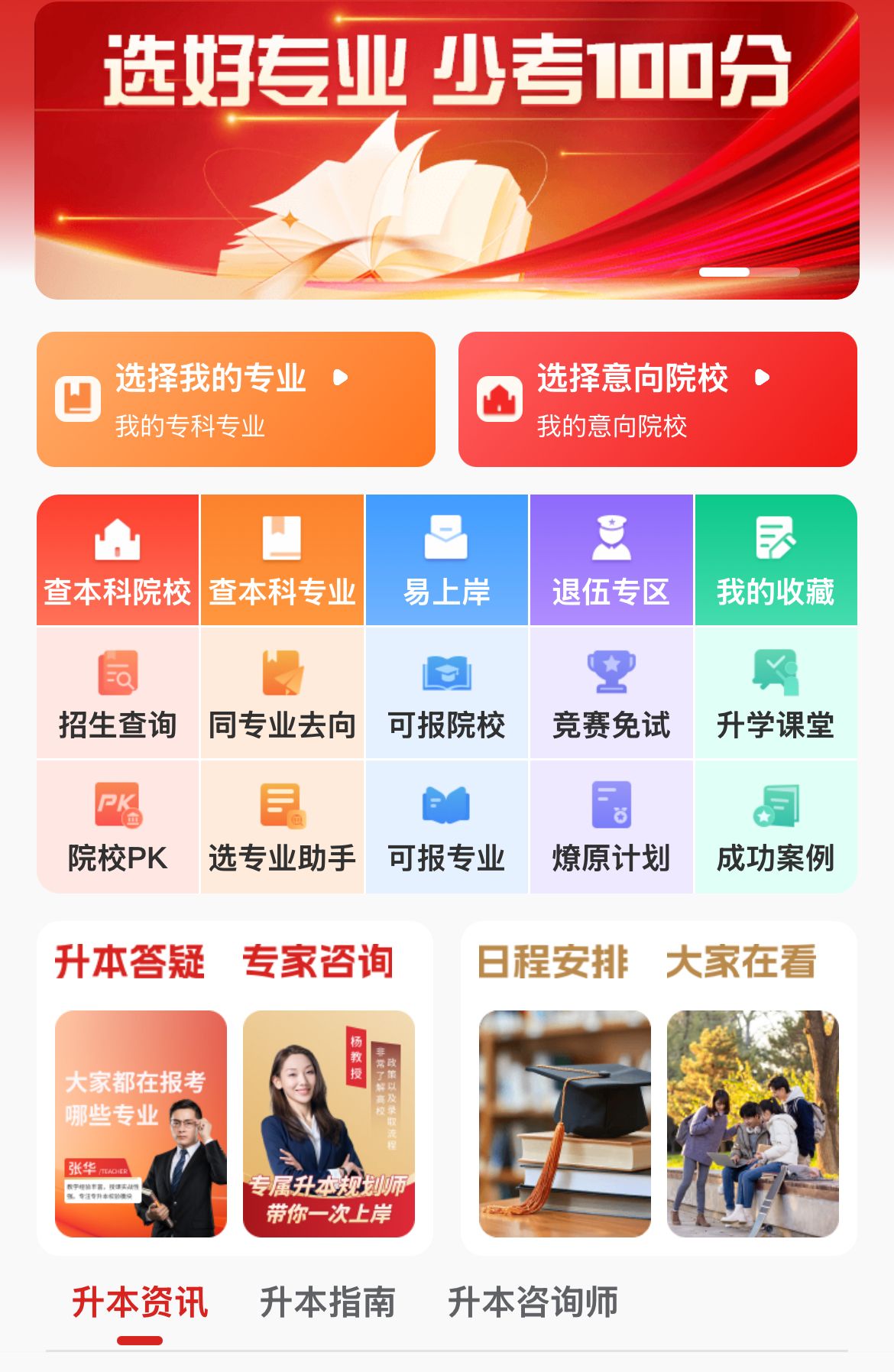Tap 选择我的专业 card

tap(236, 399)
